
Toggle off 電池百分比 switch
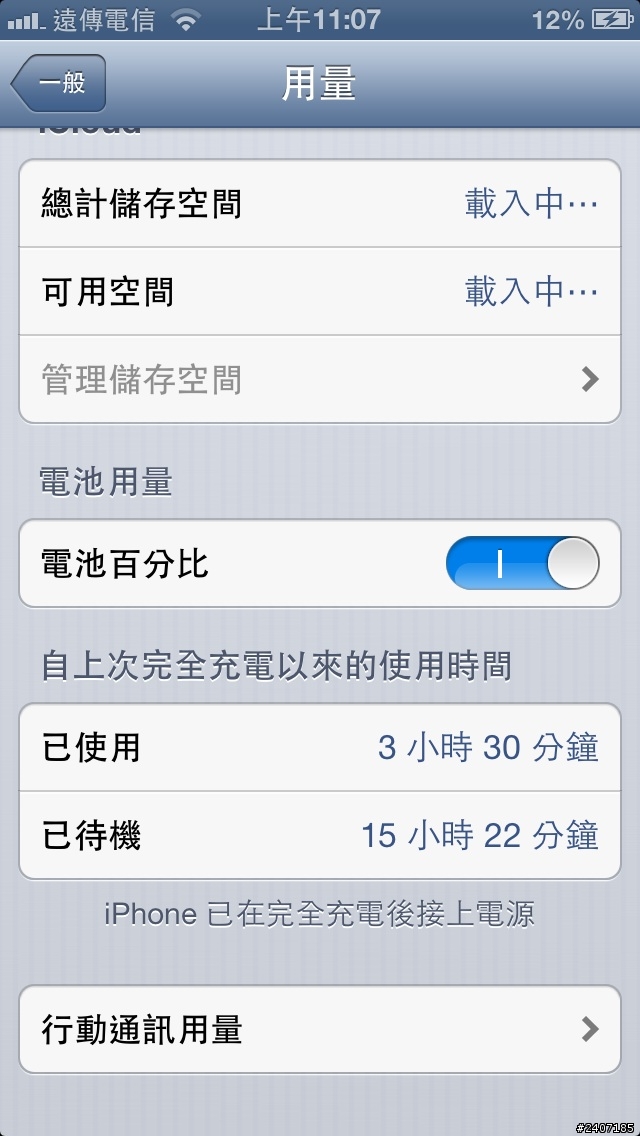tap(523, 563)
